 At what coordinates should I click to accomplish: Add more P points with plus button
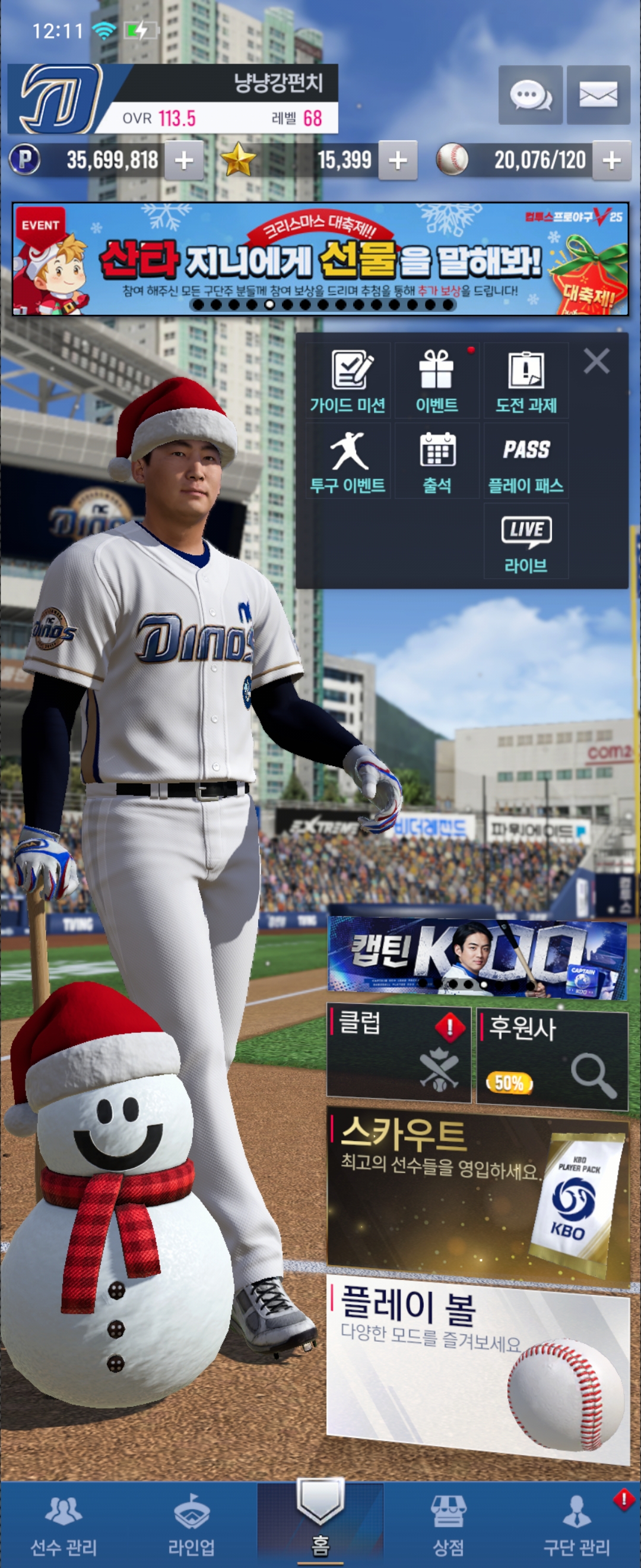183,161
